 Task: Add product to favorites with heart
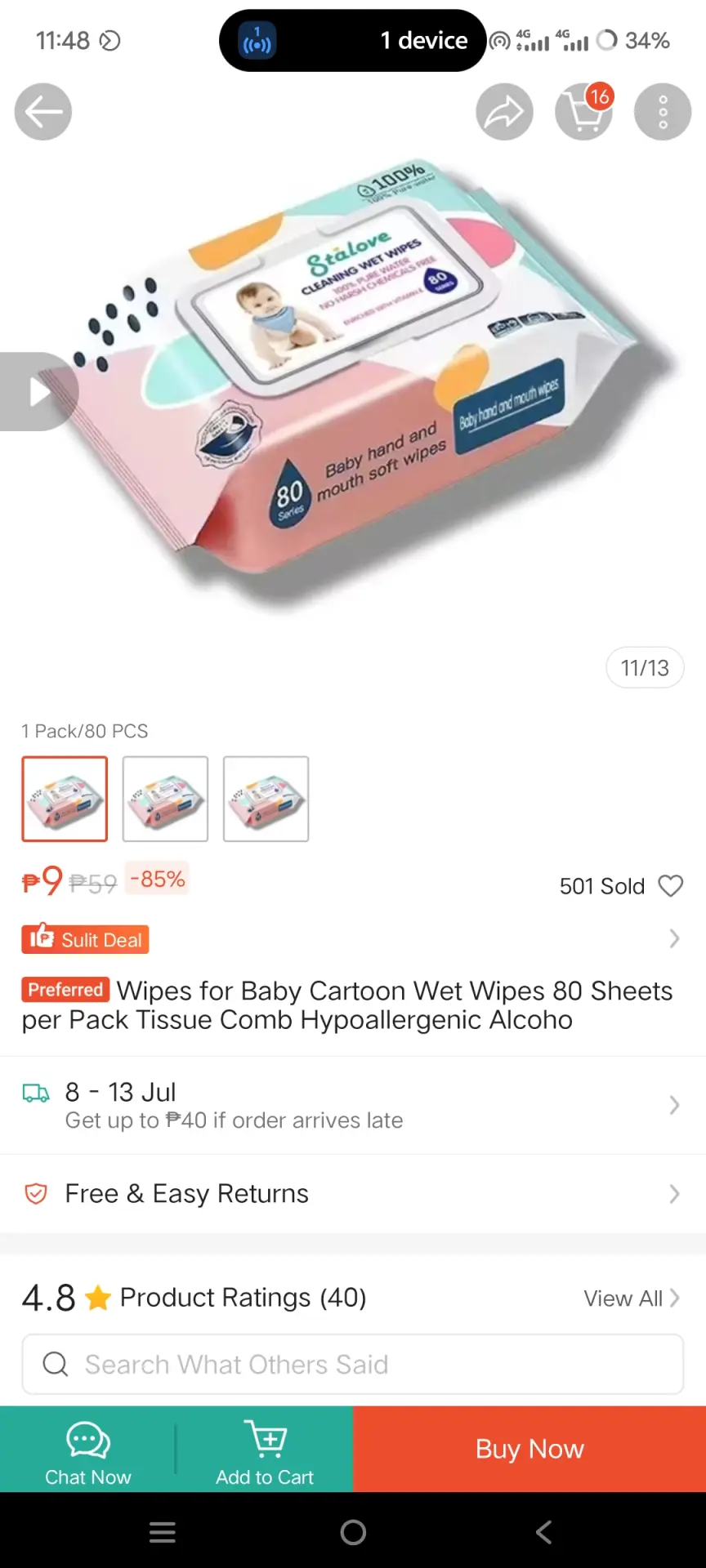pos(671,886)
